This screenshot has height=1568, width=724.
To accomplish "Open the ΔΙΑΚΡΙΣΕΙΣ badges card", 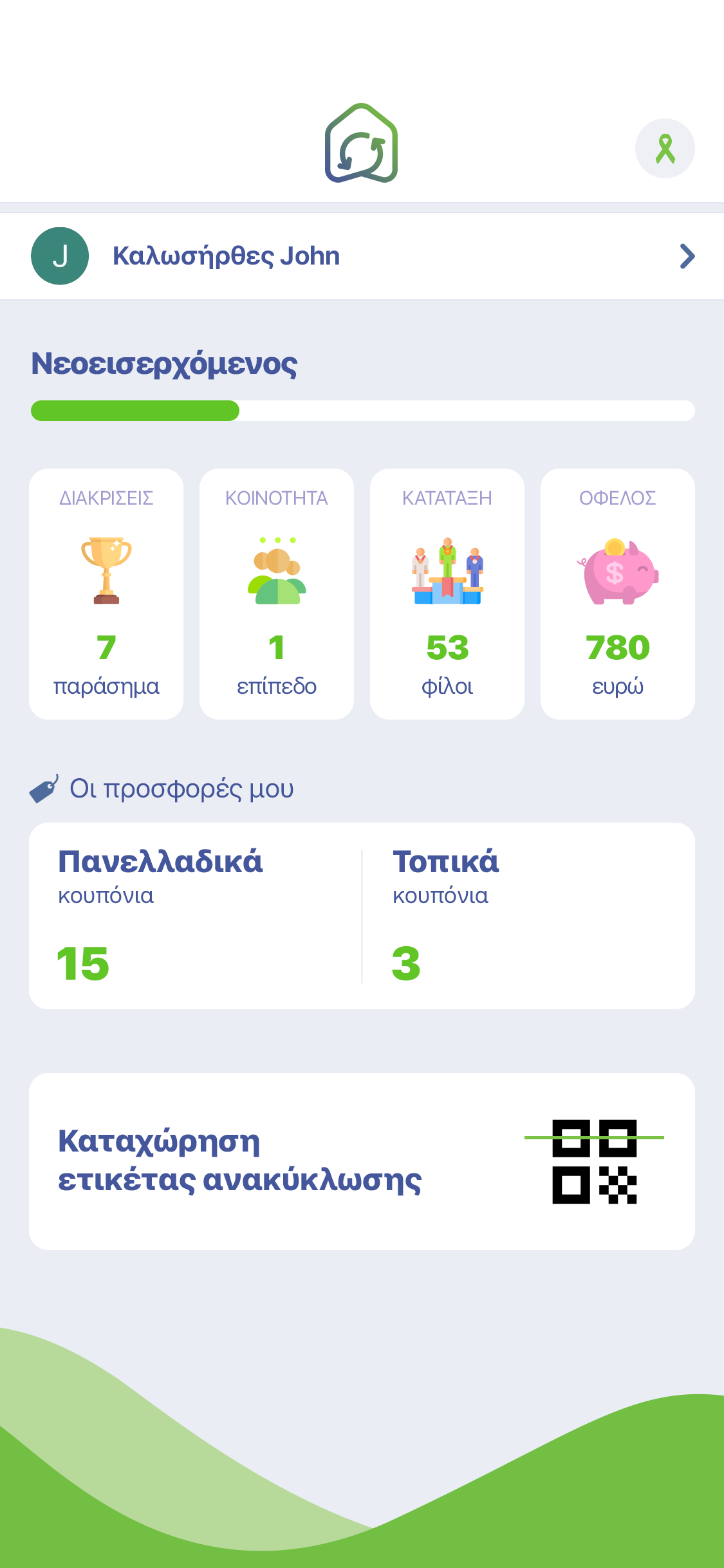I will [x=106, y=593].
